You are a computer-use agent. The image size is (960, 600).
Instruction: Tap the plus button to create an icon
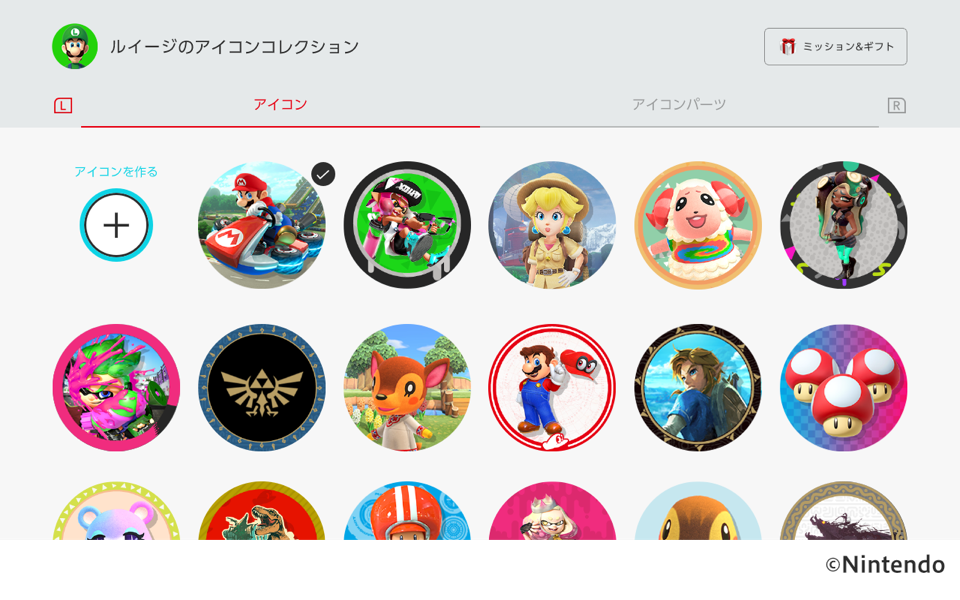coord(116,225)
